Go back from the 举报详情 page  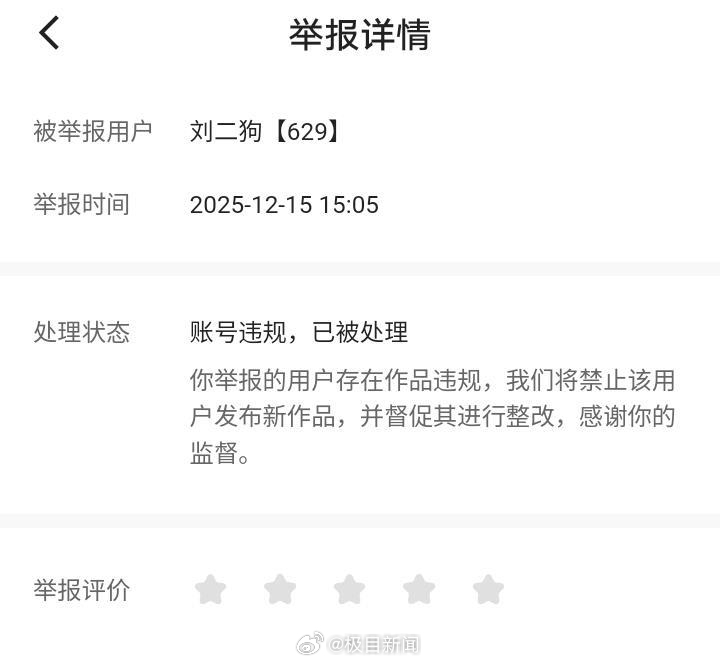click(50, 33)
